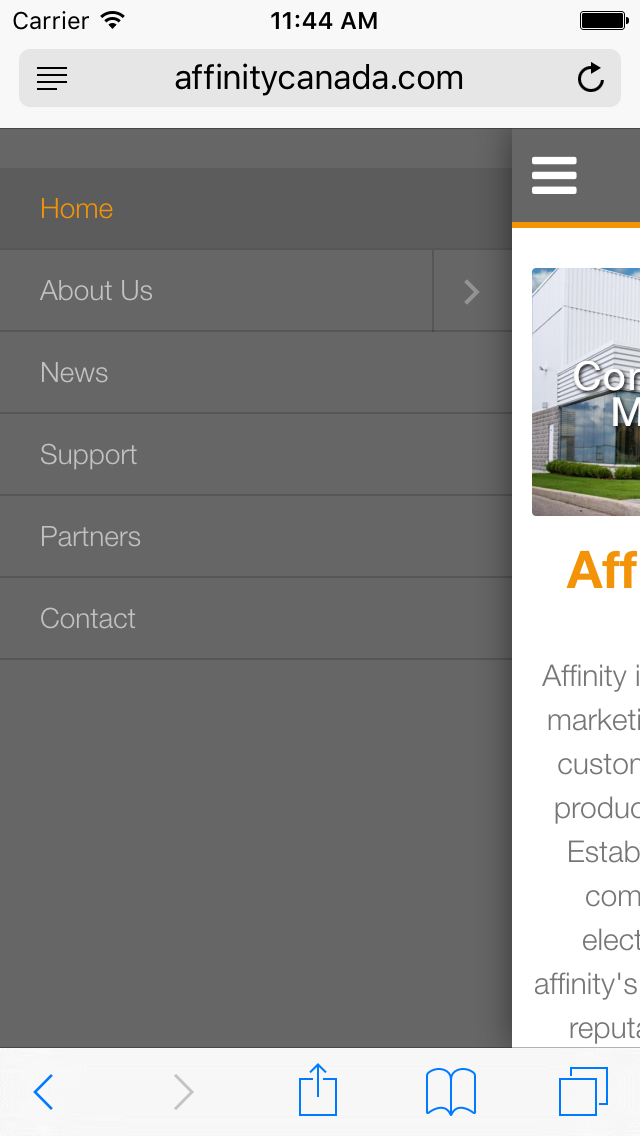
Task: Tap the affinitycanada.com address bar
Action: point(318,78)
